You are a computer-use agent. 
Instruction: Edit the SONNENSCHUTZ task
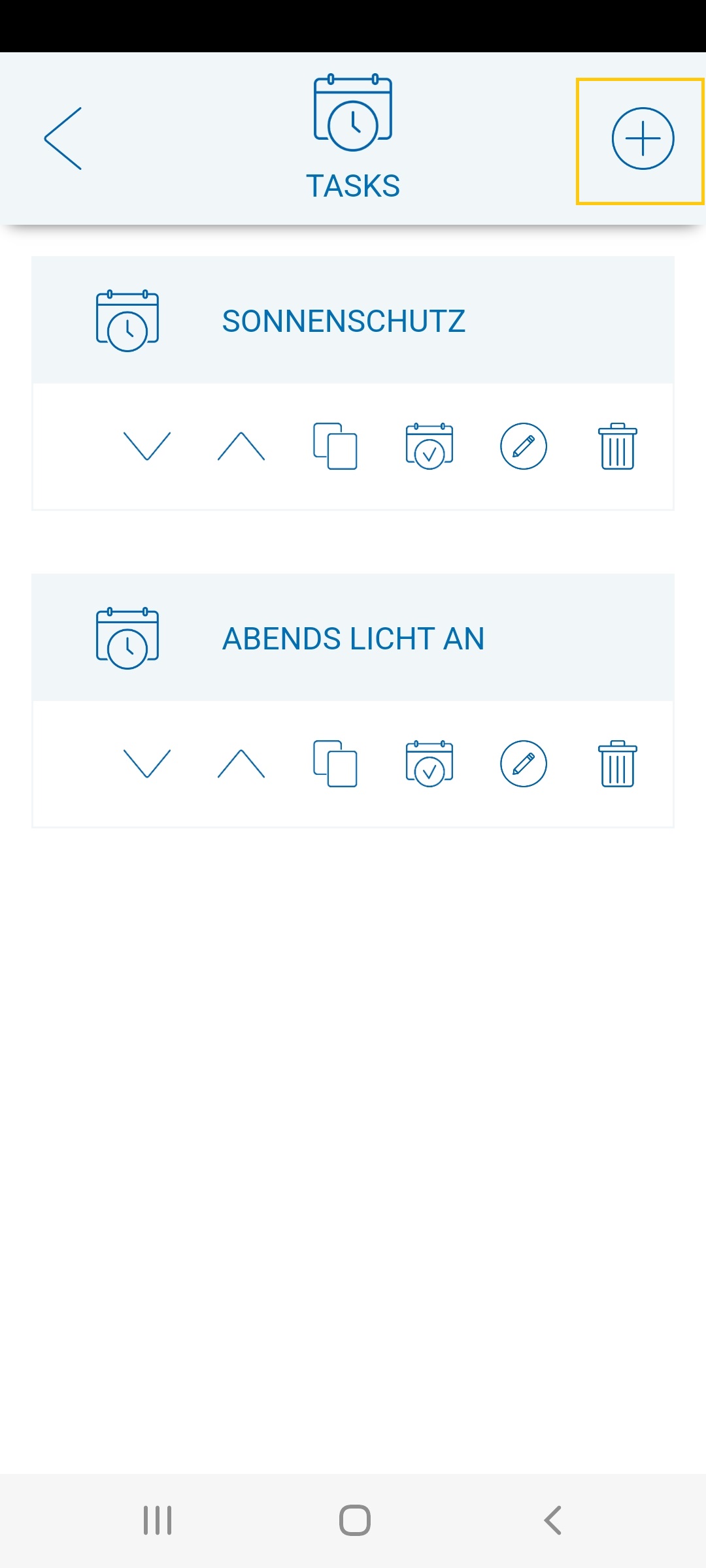[x=524, y=446]
